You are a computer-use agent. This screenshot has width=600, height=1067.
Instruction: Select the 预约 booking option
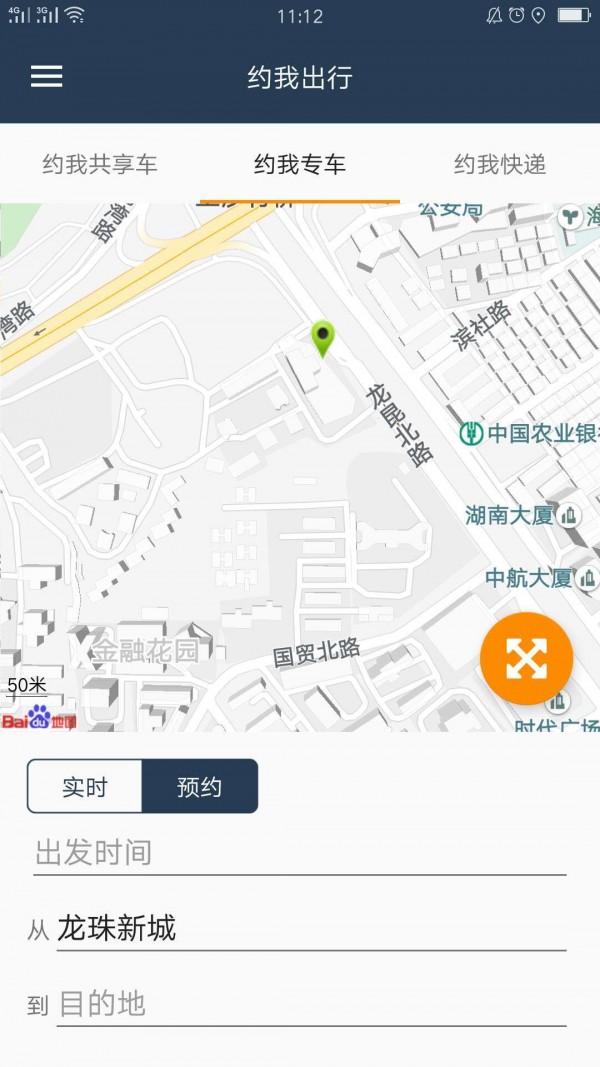[200, 787]
